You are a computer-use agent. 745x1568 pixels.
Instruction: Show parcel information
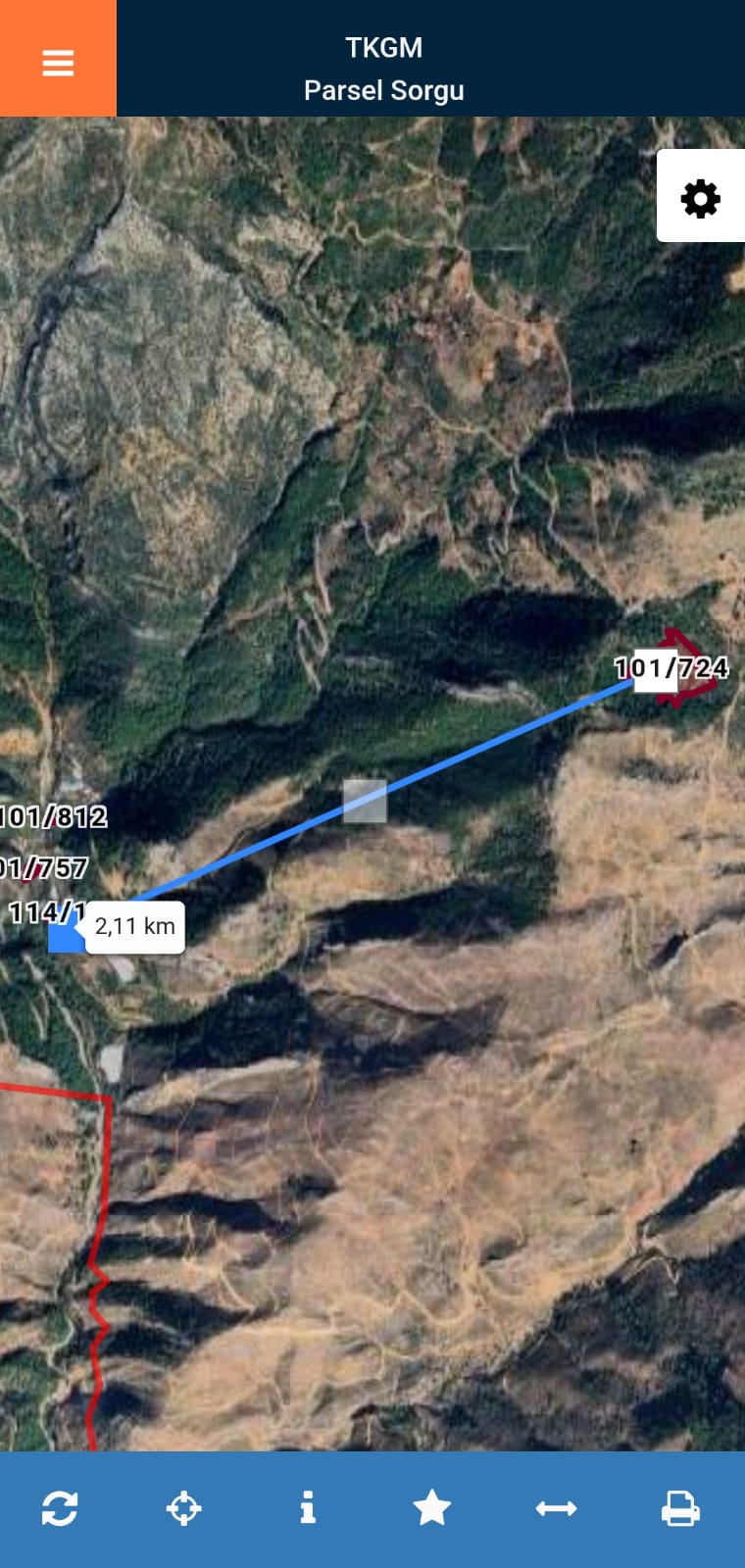[x=308, y=1508]
